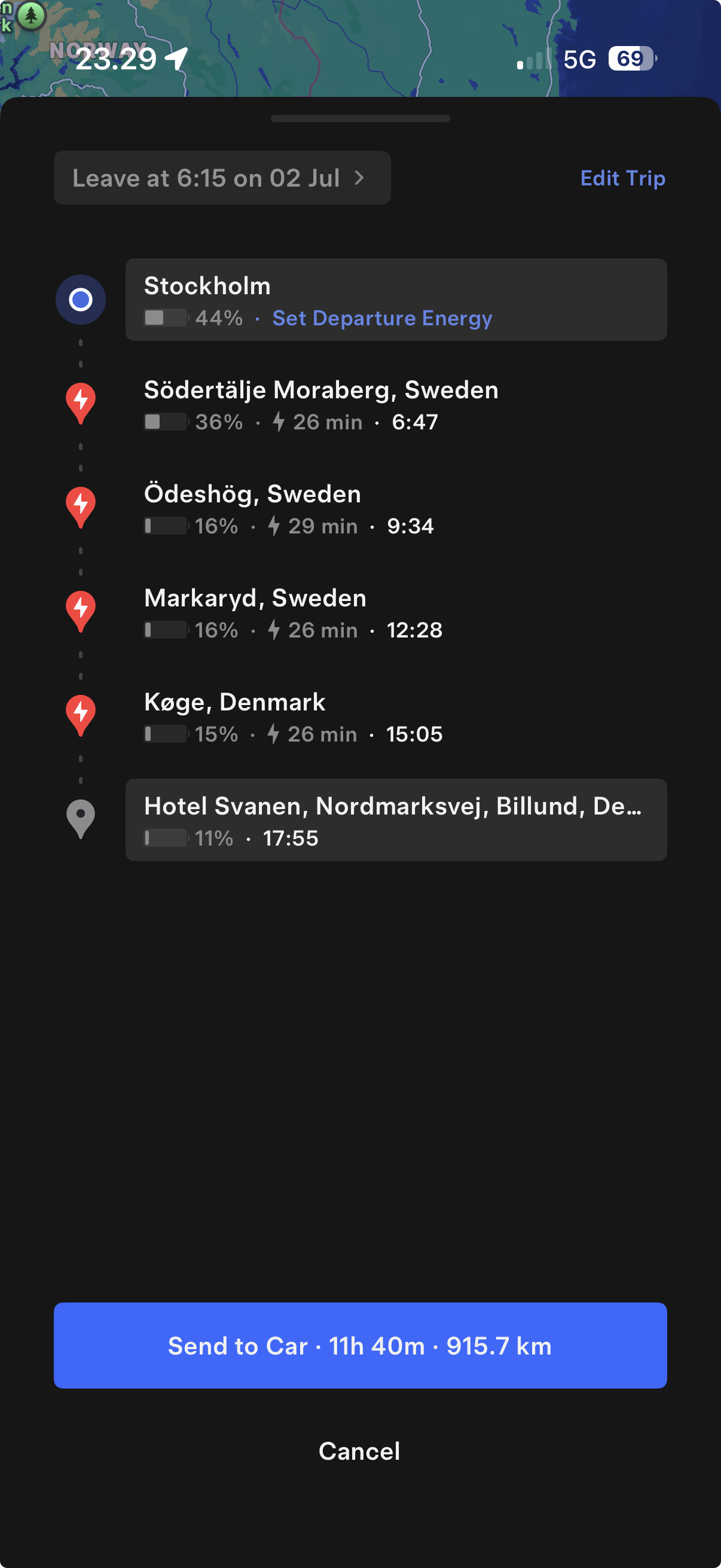The height and width of the screenshot is (1568, 721).
Task: Tap the sheet drag handle
Action: (360, 118)
